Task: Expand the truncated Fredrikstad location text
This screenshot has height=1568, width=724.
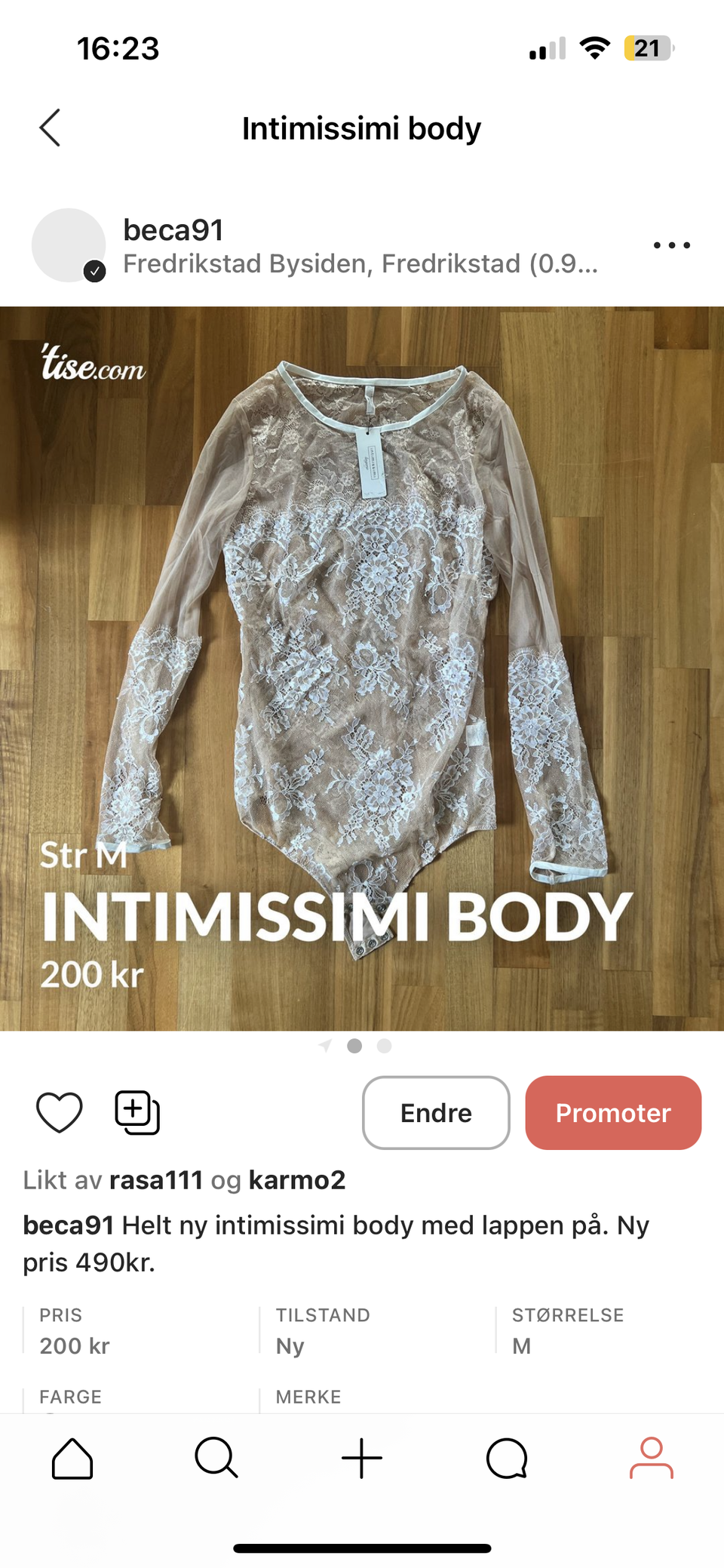Action: [x=360, y=265]
